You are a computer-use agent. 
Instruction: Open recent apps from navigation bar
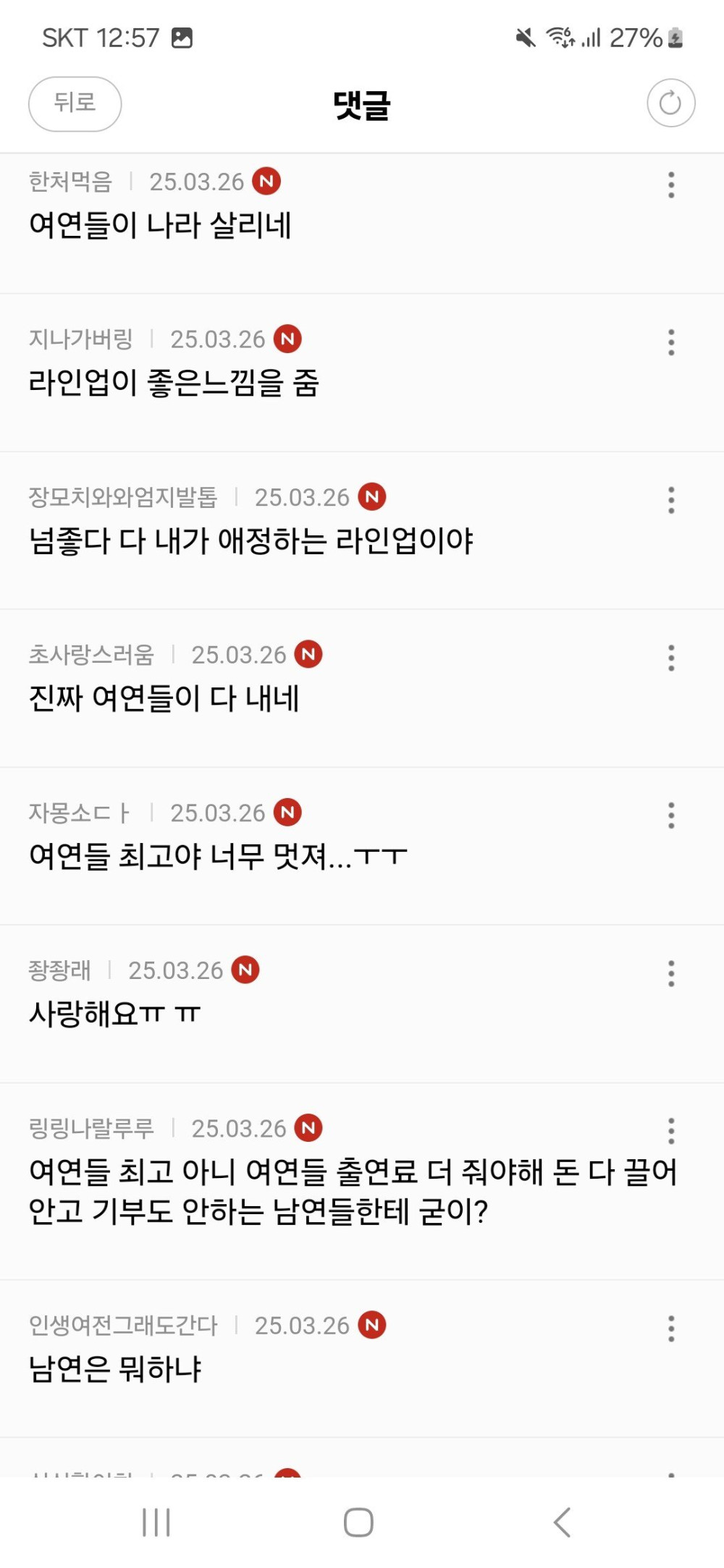[x=156, y=1522]
